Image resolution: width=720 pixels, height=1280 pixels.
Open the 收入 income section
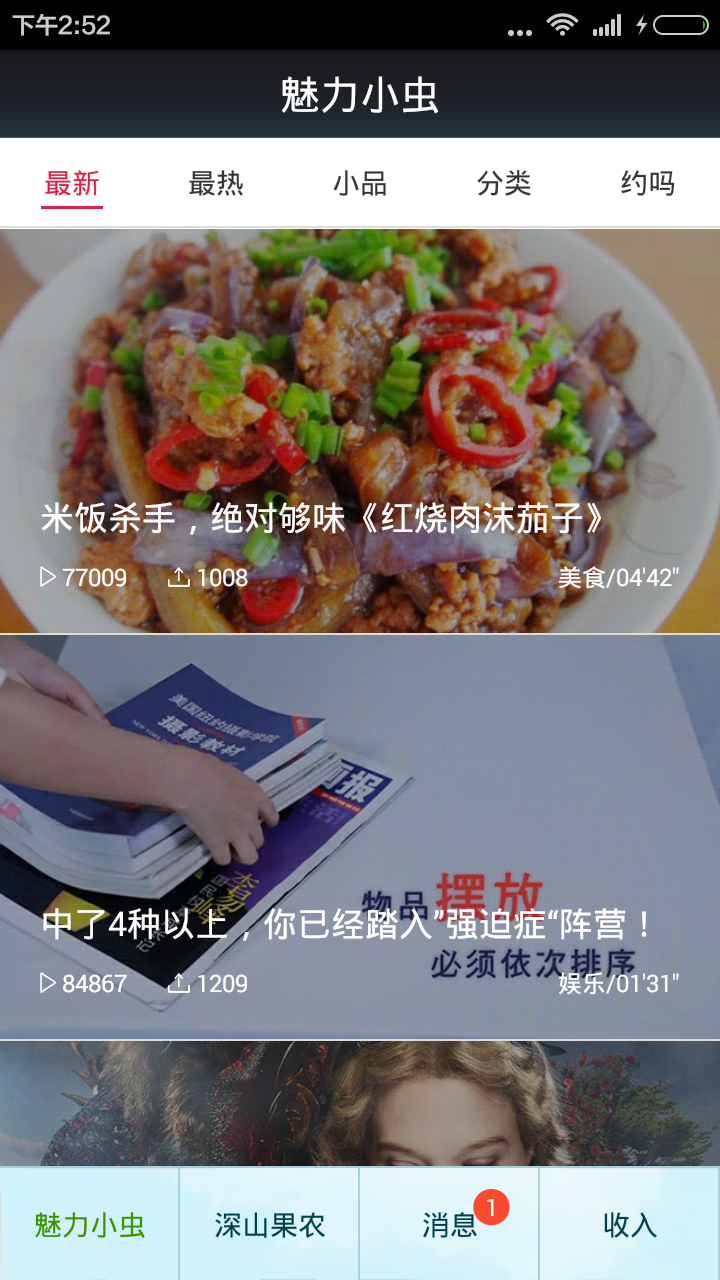point(628,1222)
